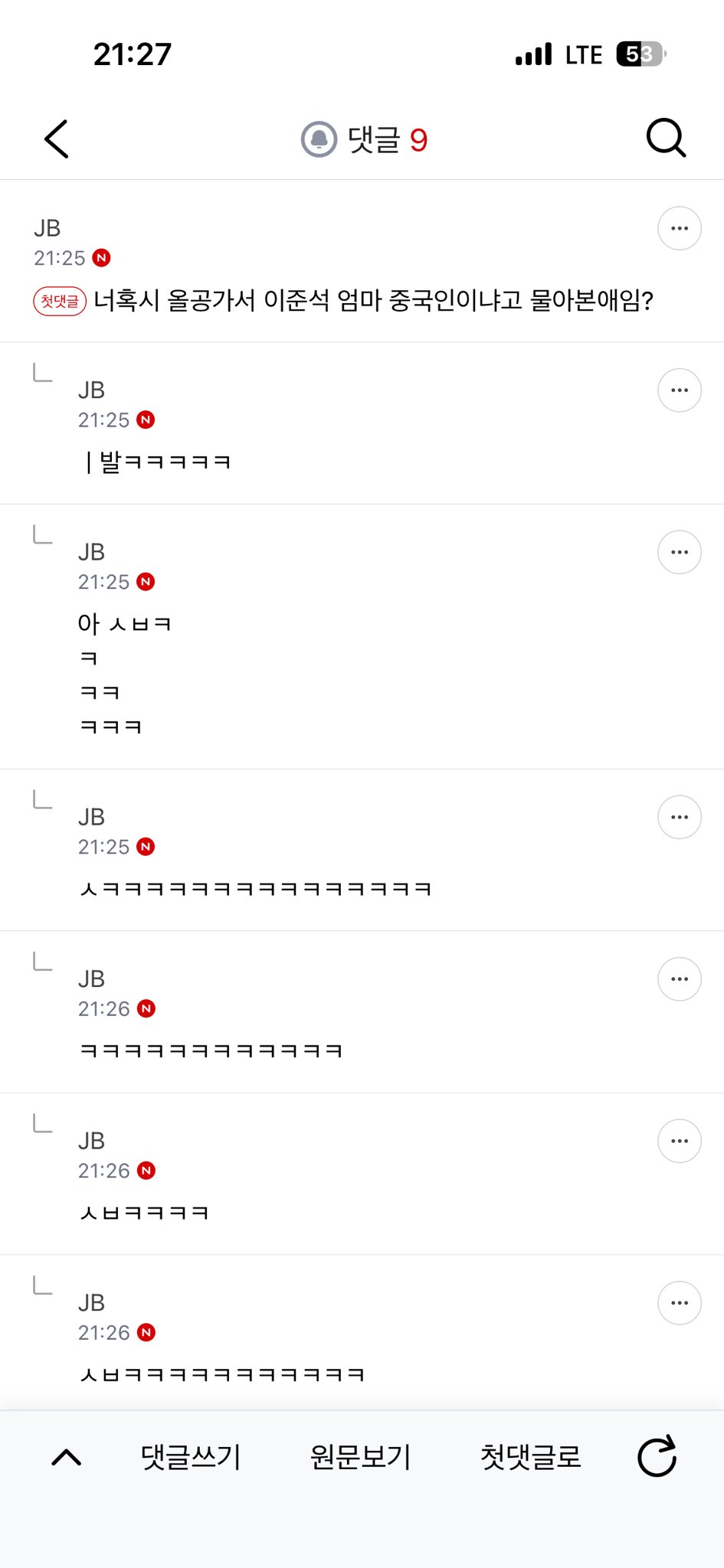This screenshot has height=1568, width=724.
Task: Refresh comments with the circular arrow
Action: [657, 1455]
